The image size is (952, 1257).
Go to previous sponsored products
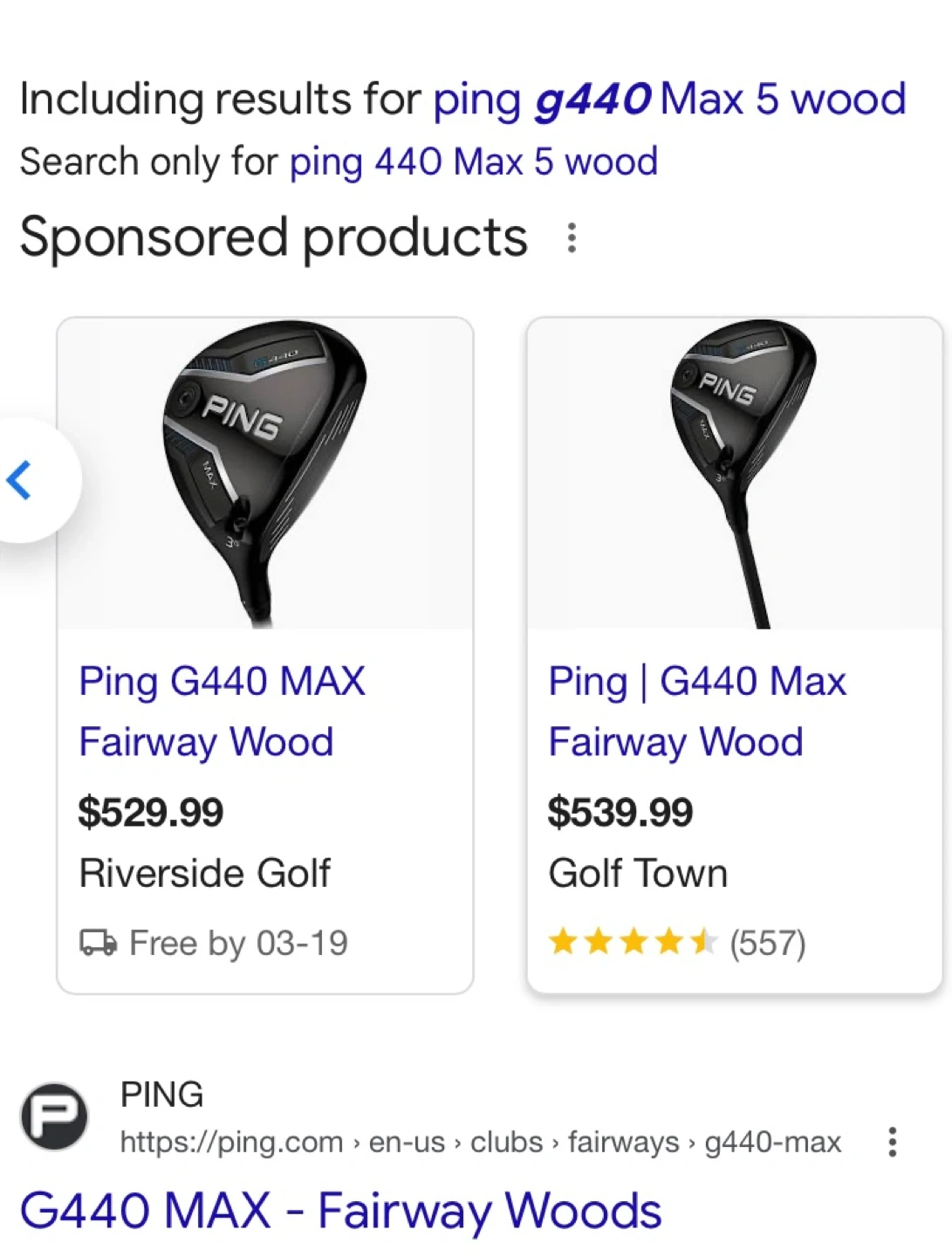coord(23,480)
